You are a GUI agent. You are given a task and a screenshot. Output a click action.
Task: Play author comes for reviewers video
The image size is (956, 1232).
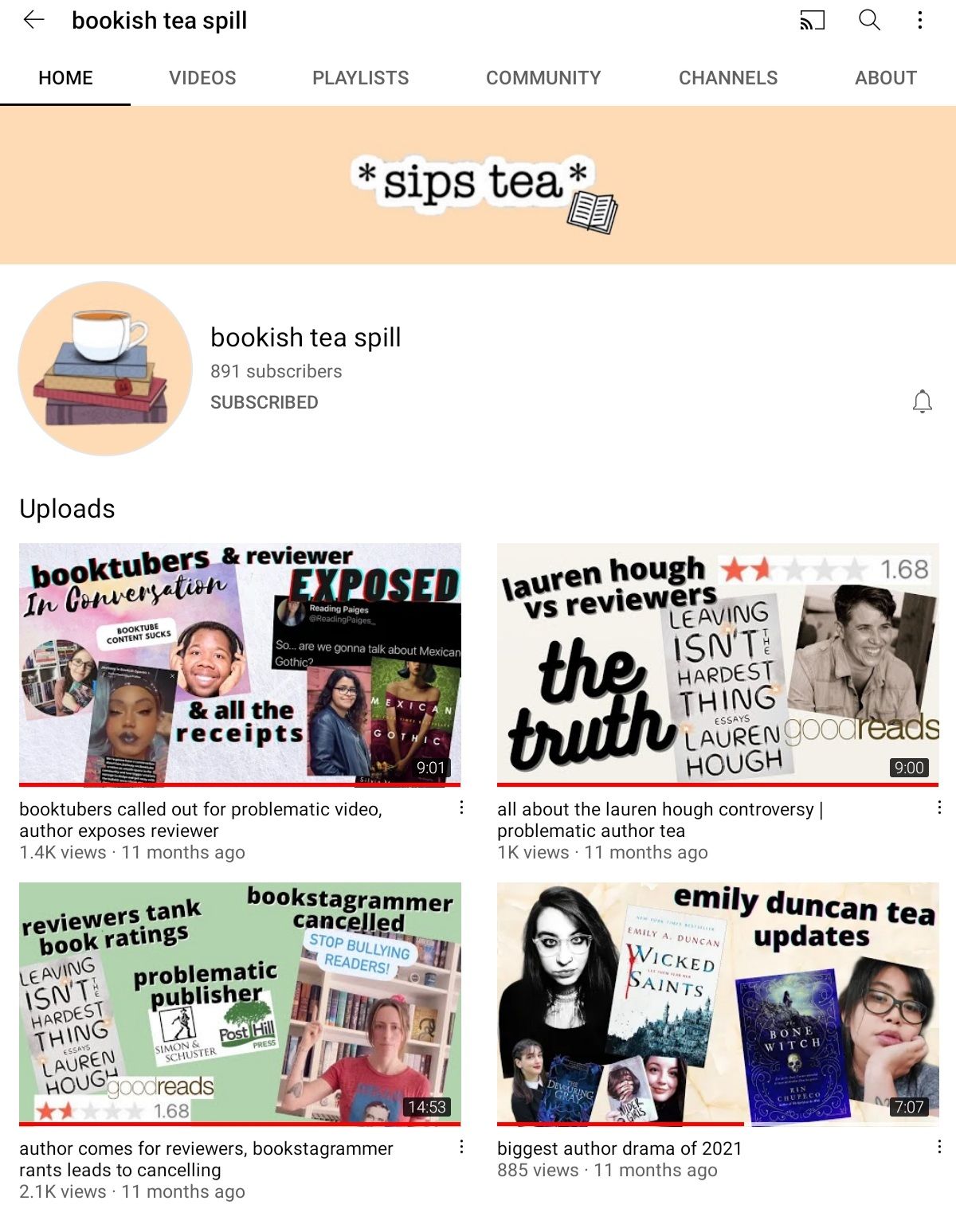click(240, 1003)
